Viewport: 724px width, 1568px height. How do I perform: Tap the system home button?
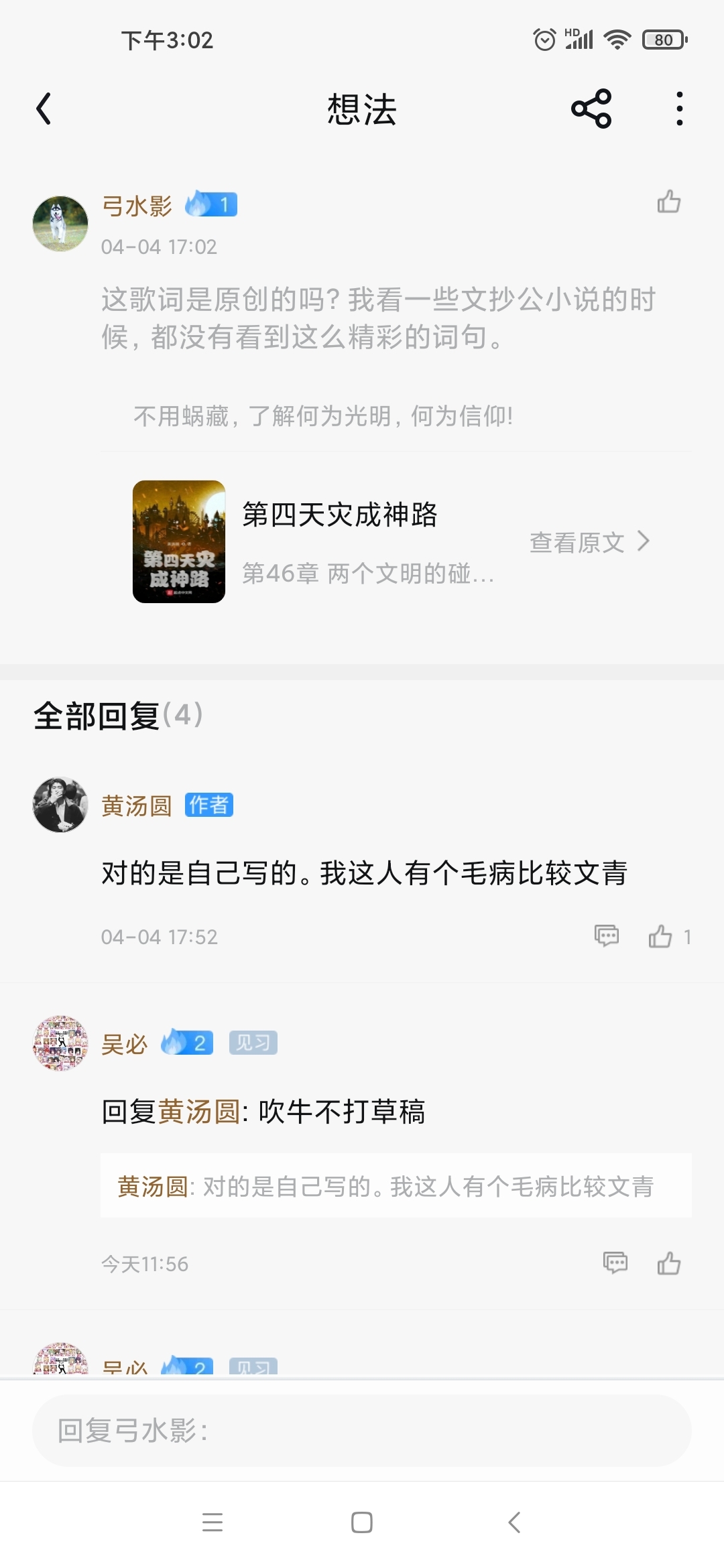point(362,1522)
